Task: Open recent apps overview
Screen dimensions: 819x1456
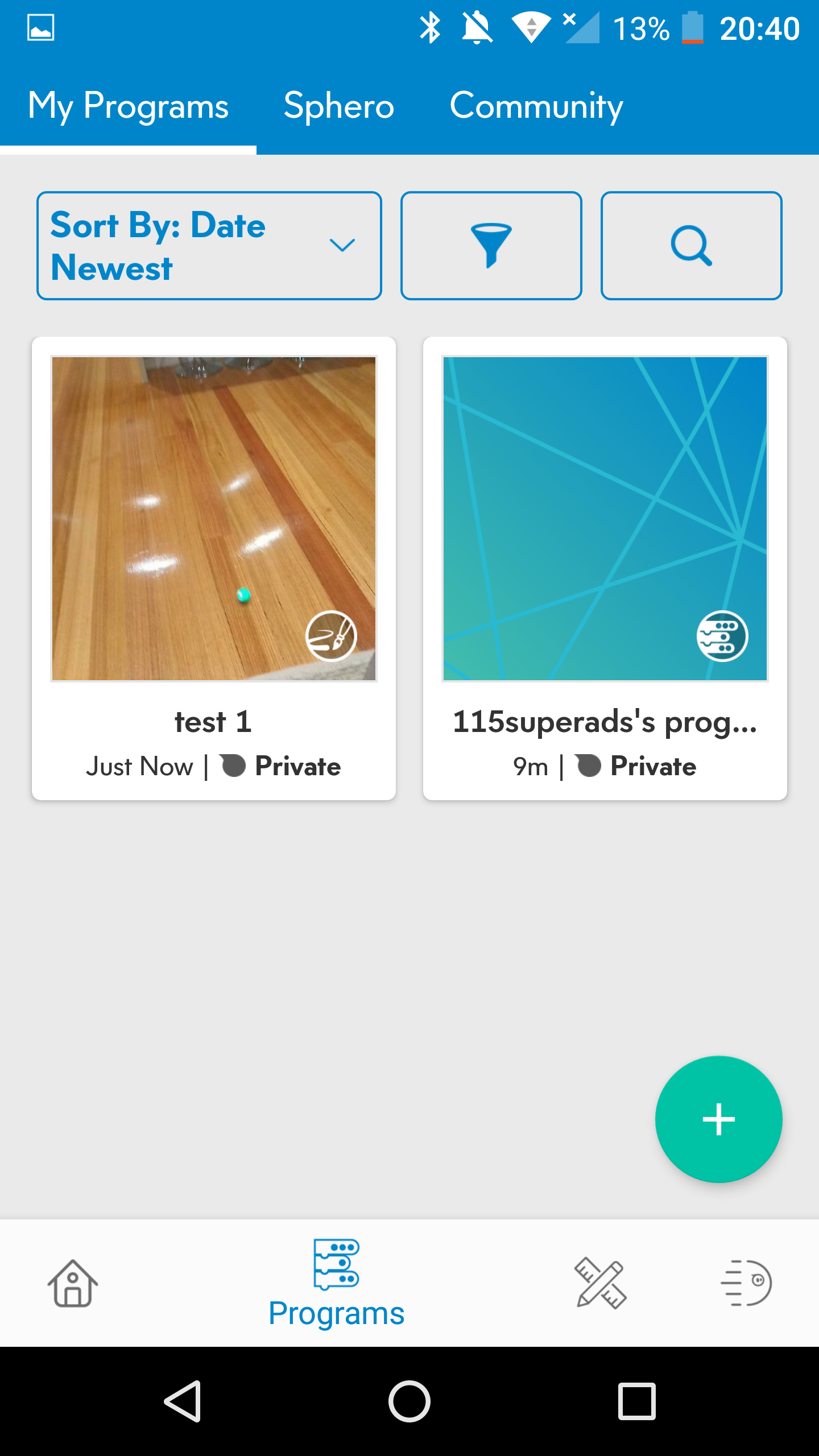Action: pyautogui.click(x=636, y=1401)
